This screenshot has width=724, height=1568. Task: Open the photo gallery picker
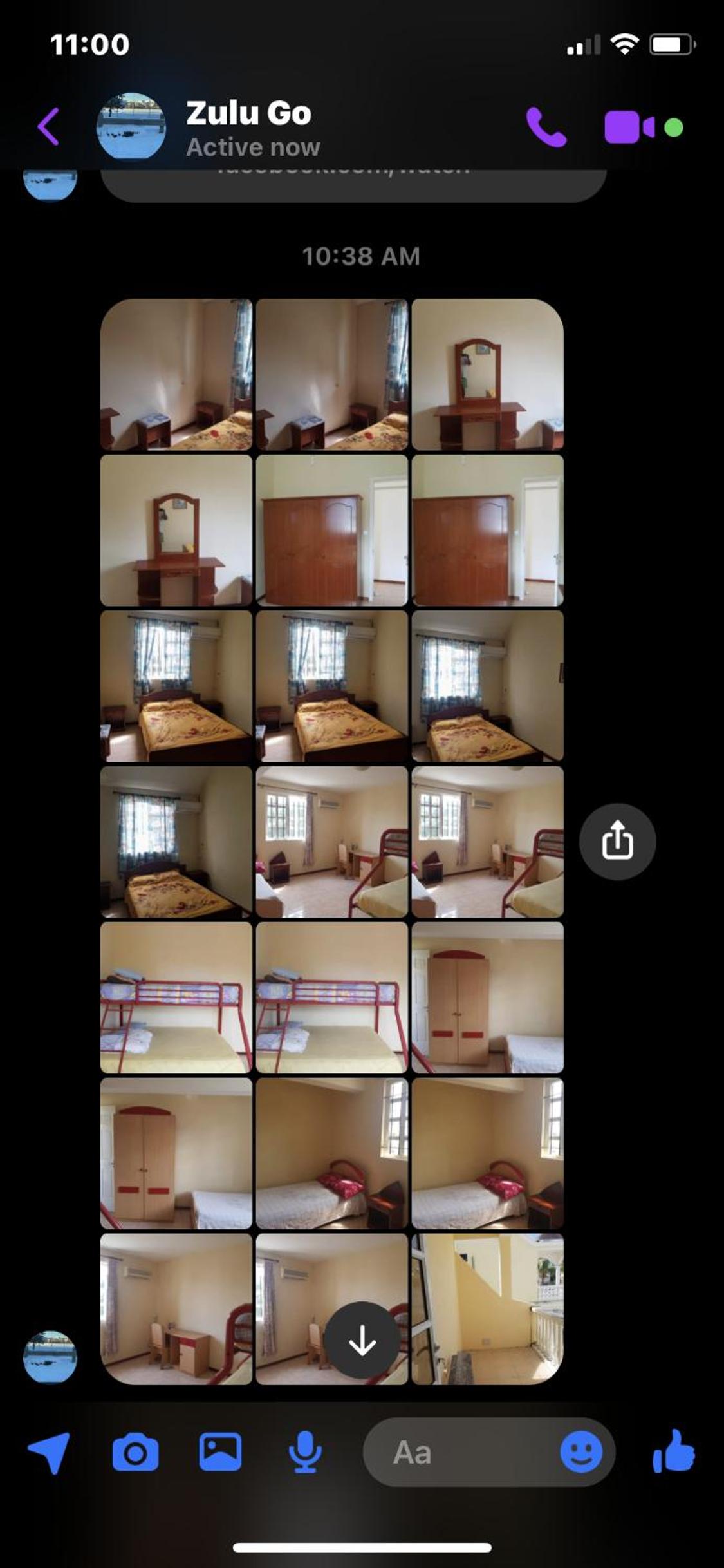(x=220, y=1452)
